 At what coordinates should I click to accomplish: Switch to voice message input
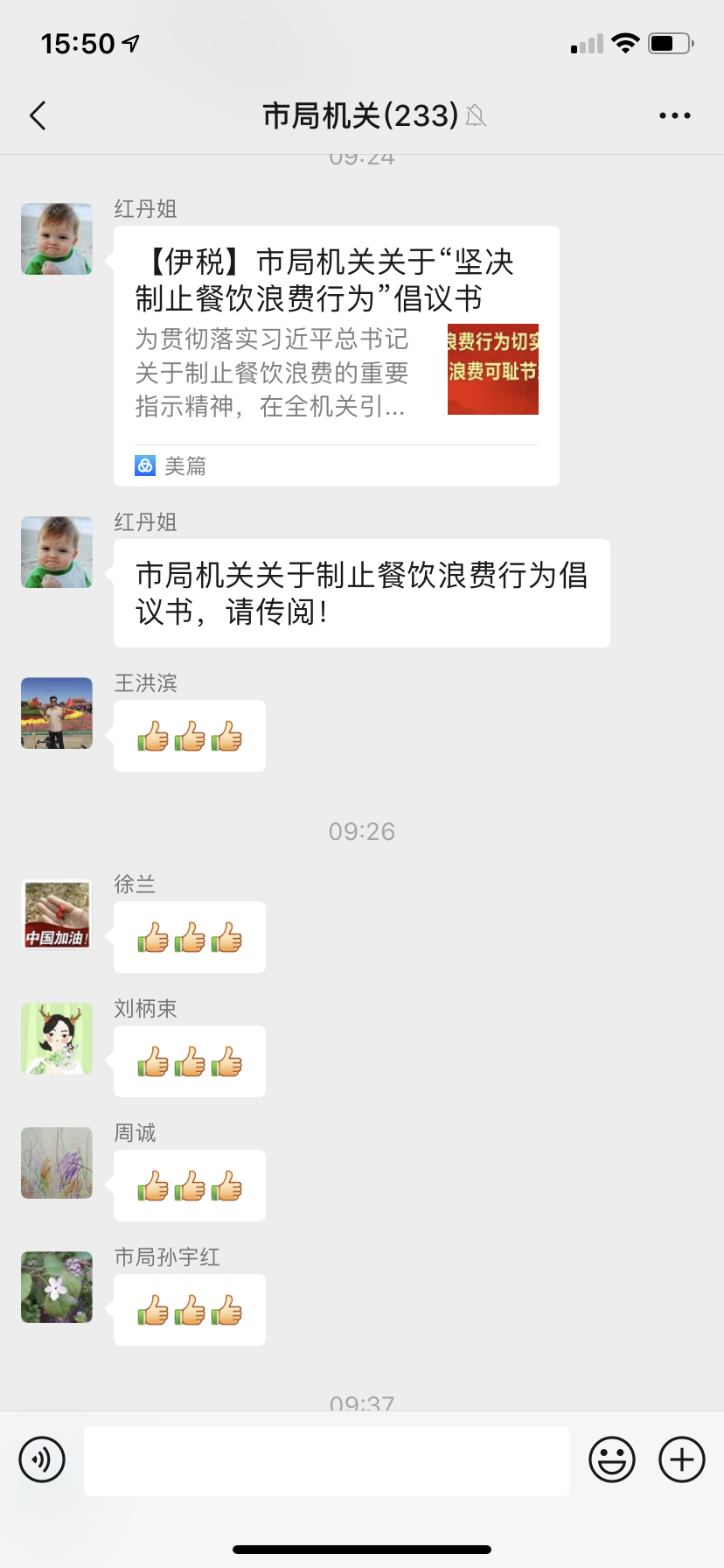pos(42,1459)
